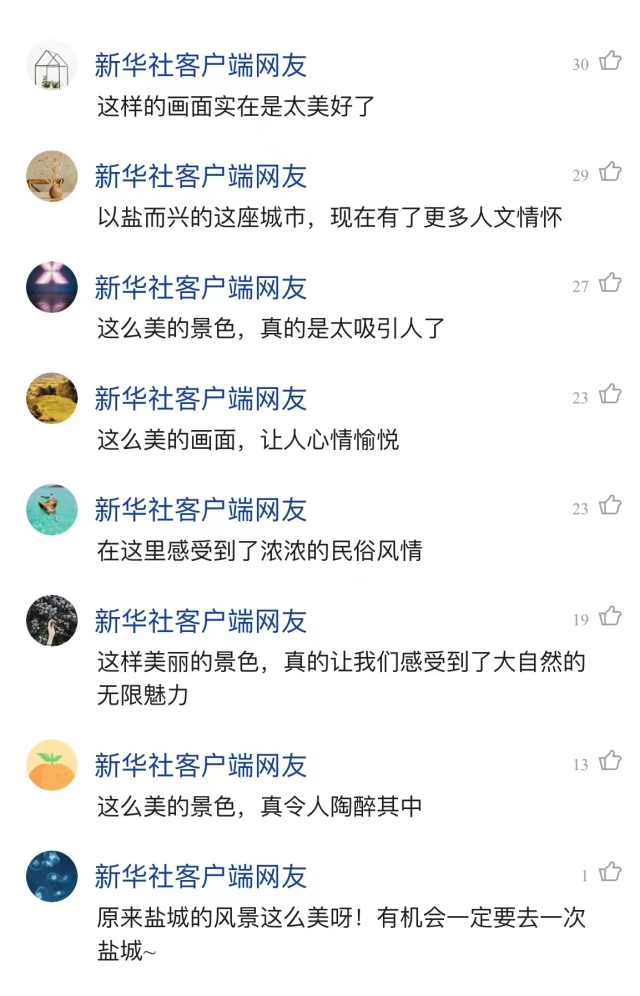Like the comment about '大自然的无限魅力'
Image resolution: width=640 pixels, height=996 pixels.
[x=610, y=617]
